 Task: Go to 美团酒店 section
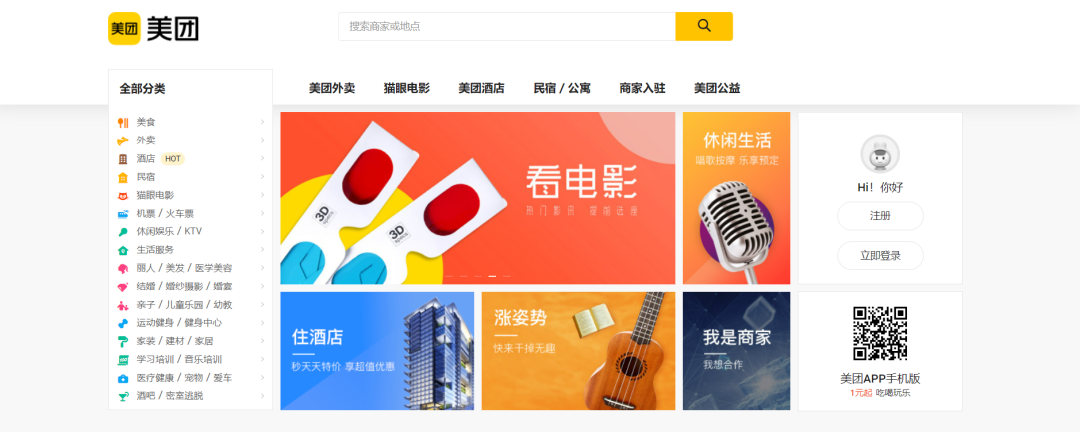tap(481, 88)
